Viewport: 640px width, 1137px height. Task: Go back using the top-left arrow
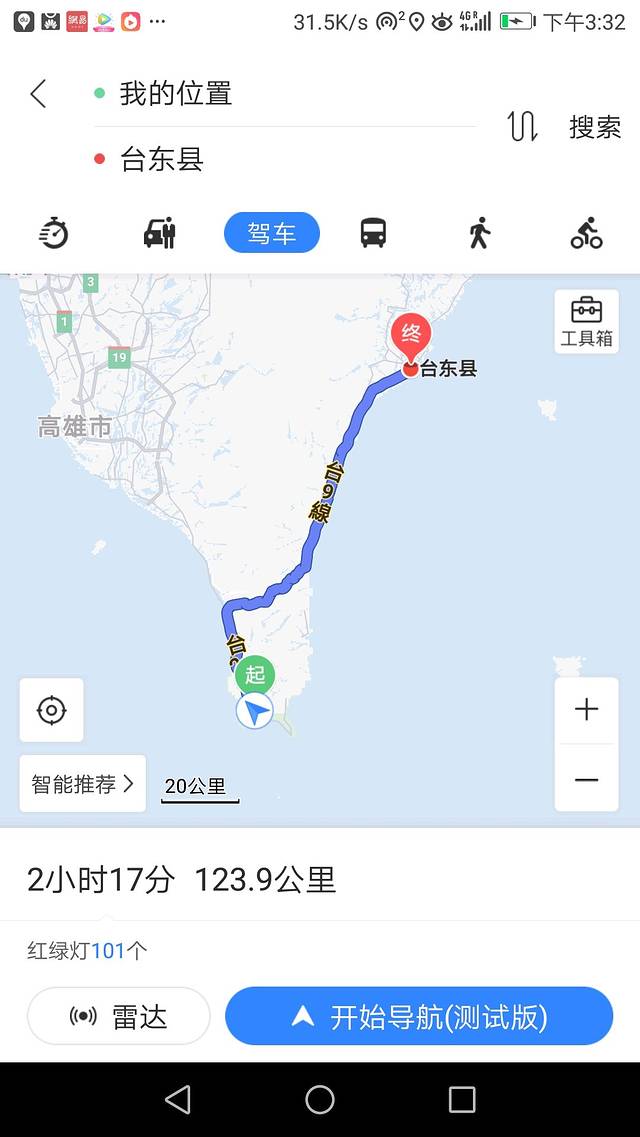[38, 94]
